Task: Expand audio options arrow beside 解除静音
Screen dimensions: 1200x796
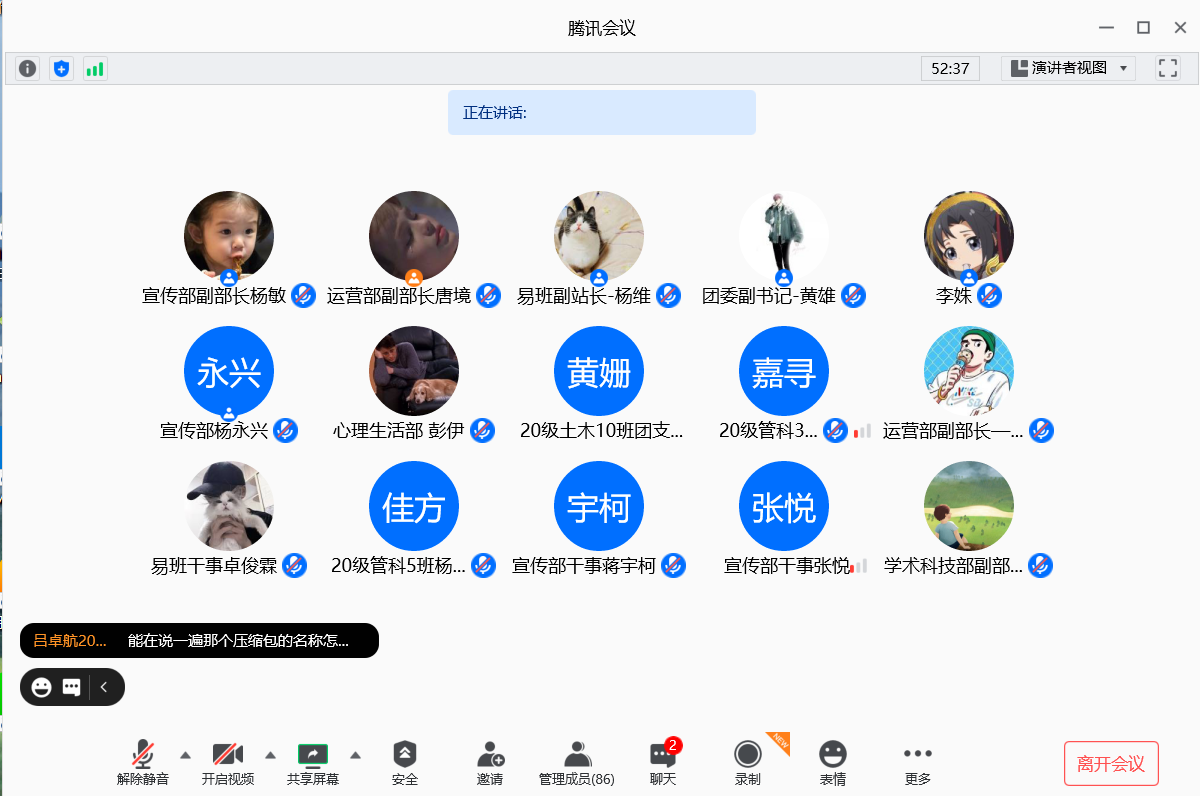Action: (x=185, y=754)
